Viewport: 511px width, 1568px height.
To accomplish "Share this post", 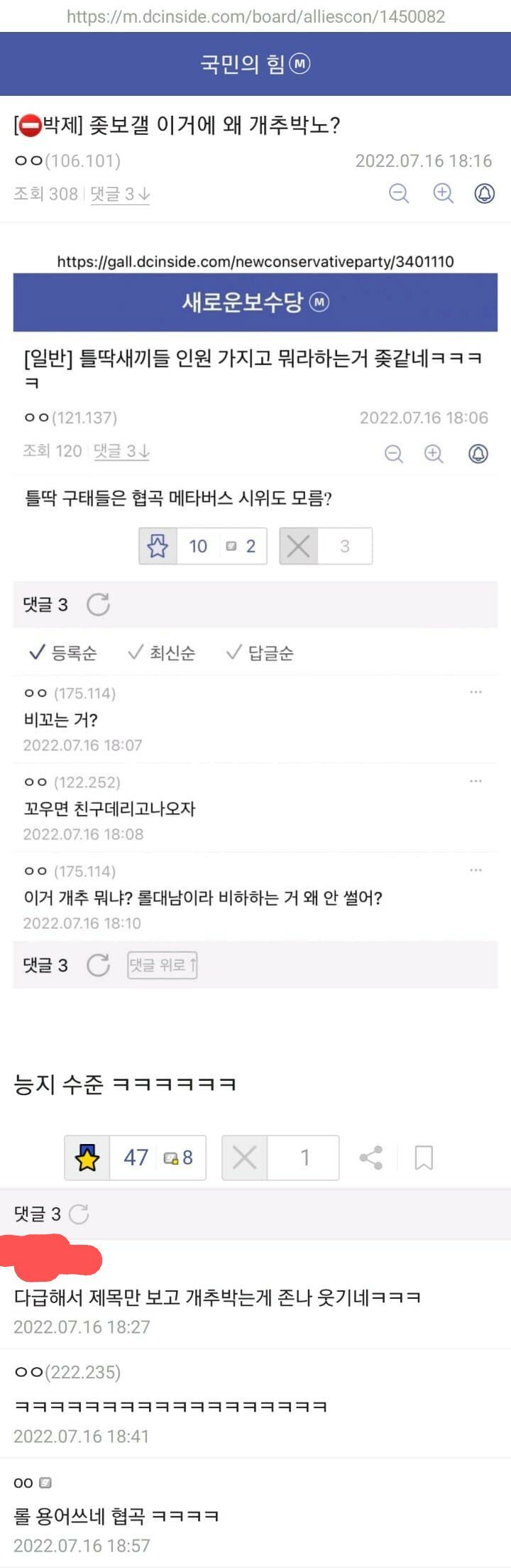I will coord(370,1158).
